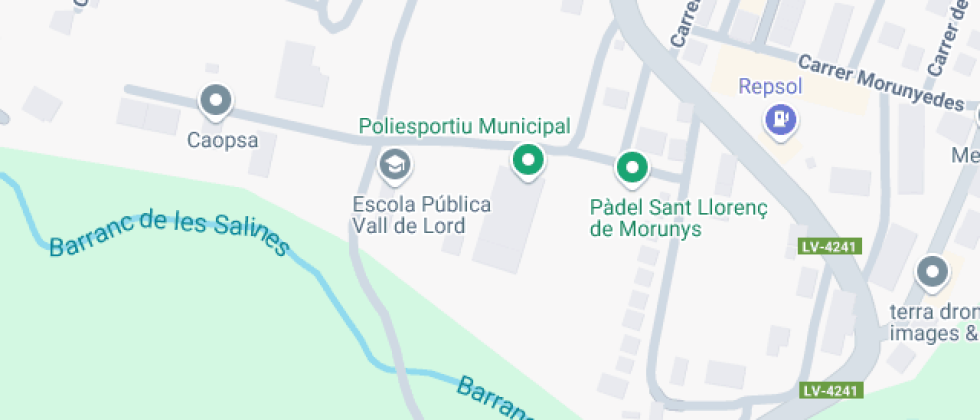Screen dimensions: 980x420
Task: Tap the Poliesportiu Municipal pin
Action: coord(527,159)
